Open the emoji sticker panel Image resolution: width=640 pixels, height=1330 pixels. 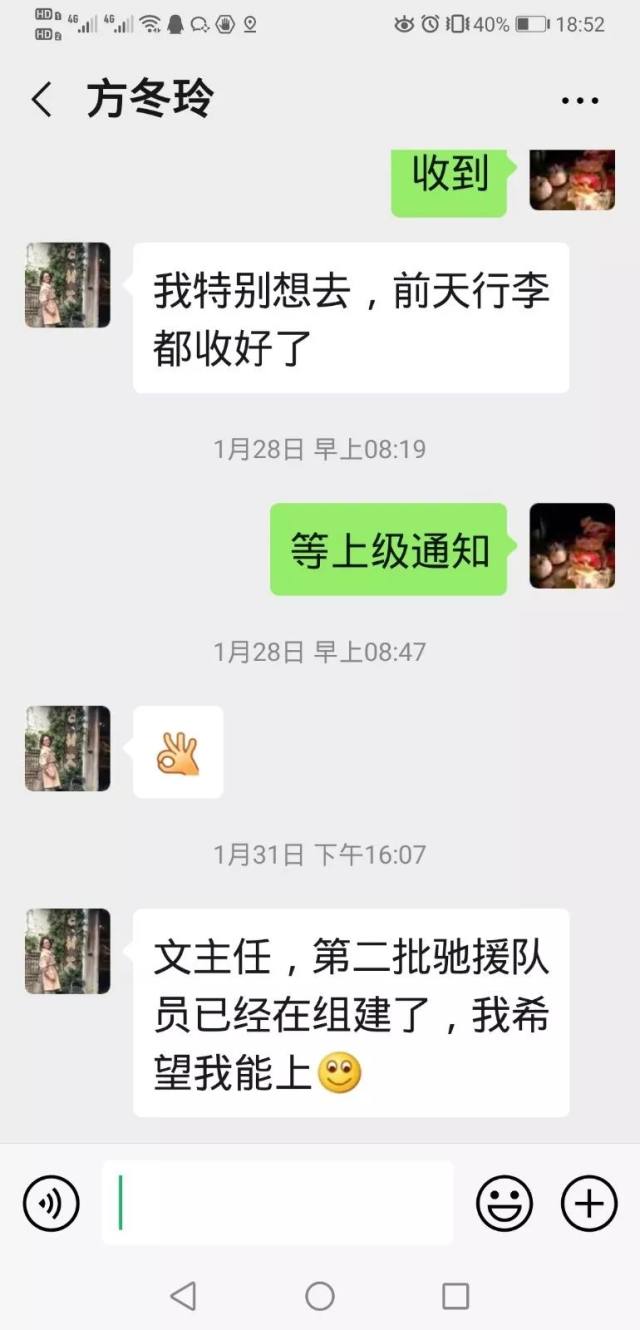(504, 1202)
